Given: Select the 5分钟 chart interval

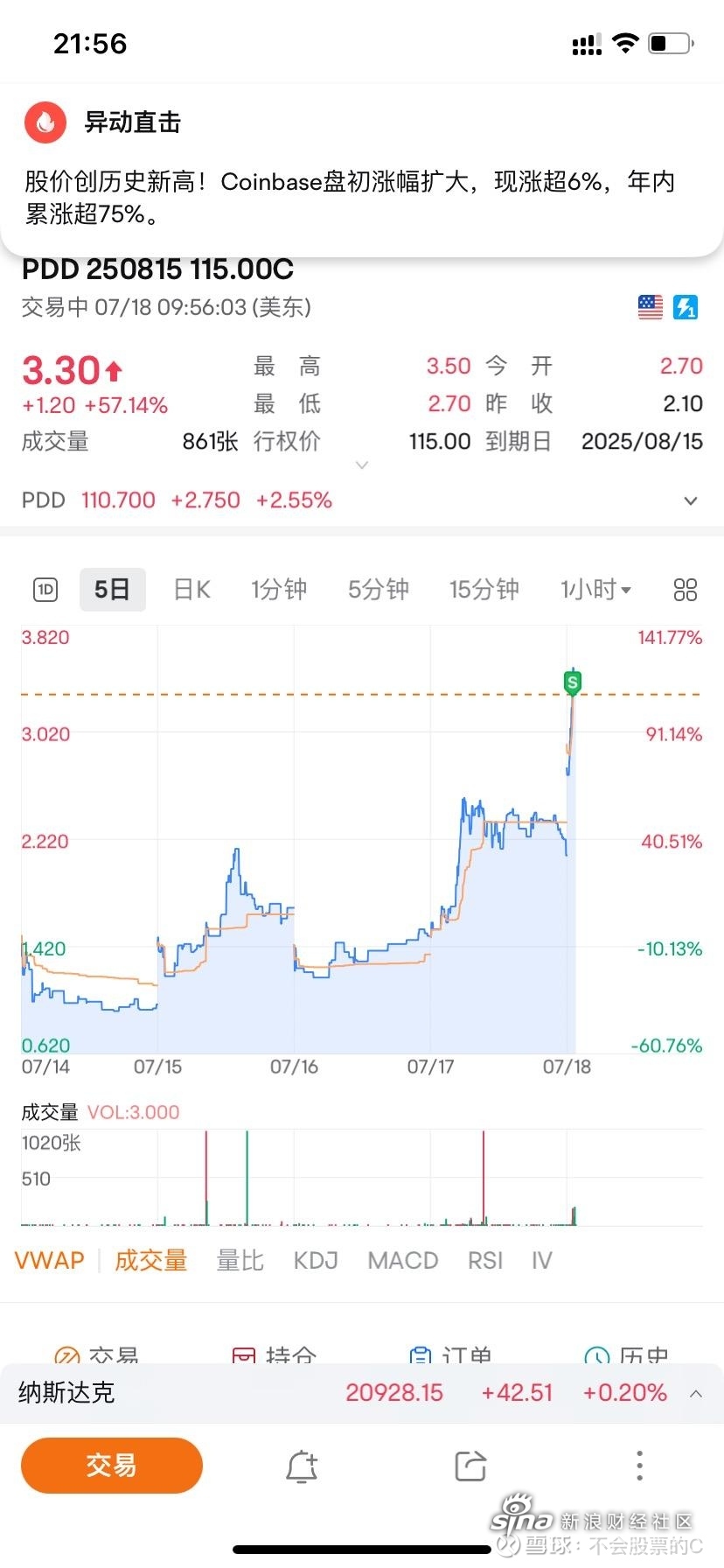Looking at the screenshot, I should click(379, 590).
